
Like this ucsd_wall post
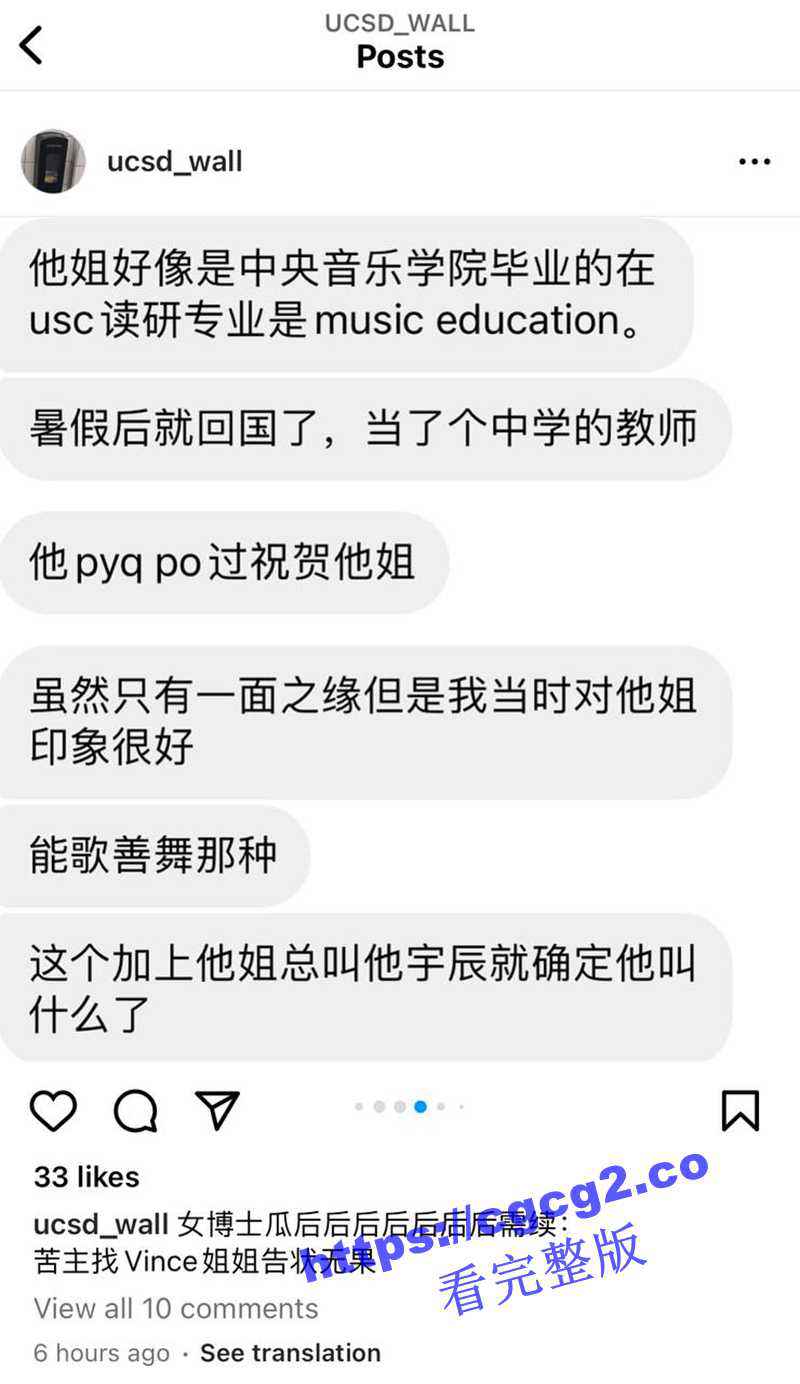tap(53, 1111)
